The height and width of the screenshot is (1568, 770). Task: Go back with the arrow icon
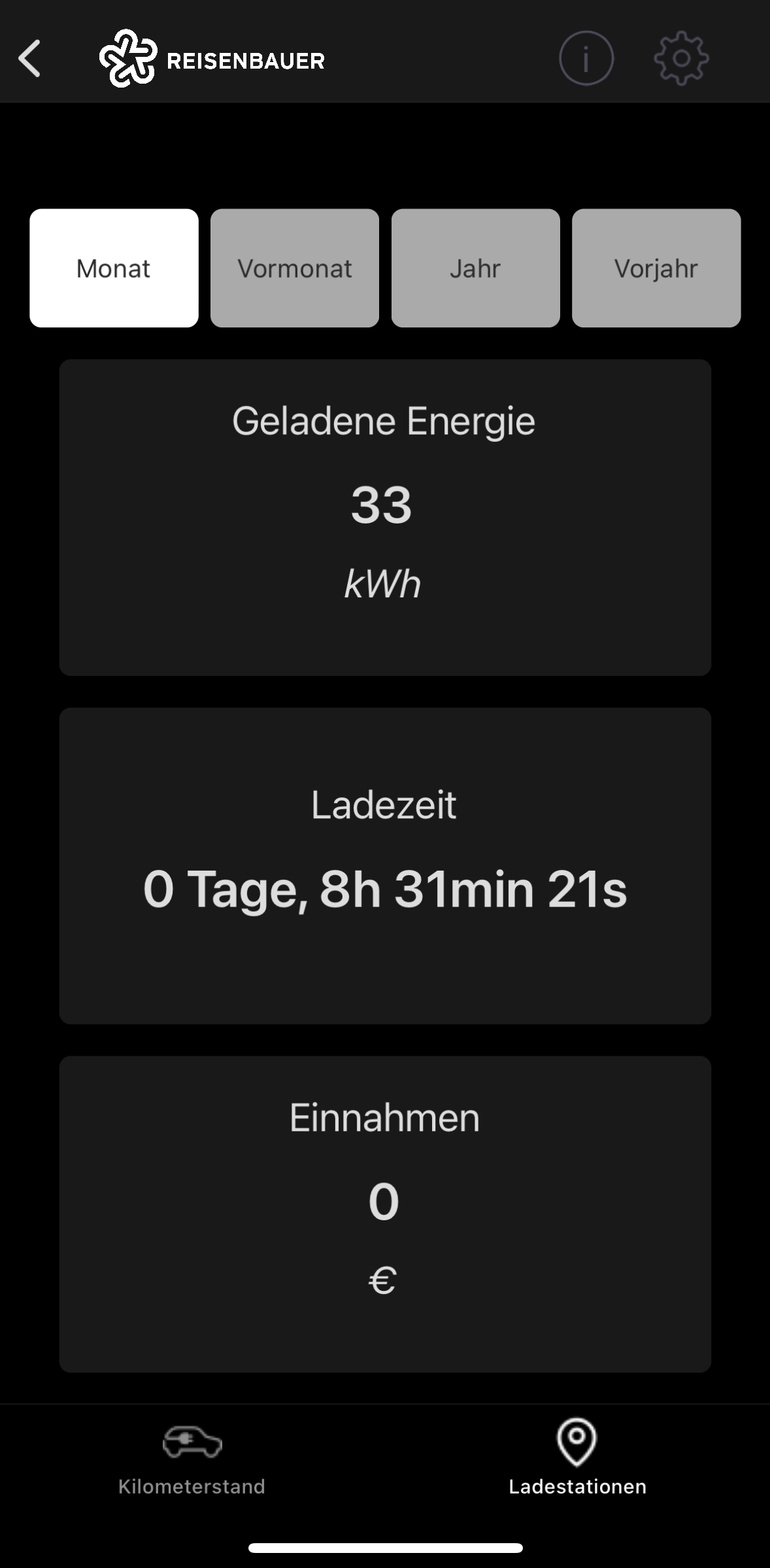pos(29,59)
